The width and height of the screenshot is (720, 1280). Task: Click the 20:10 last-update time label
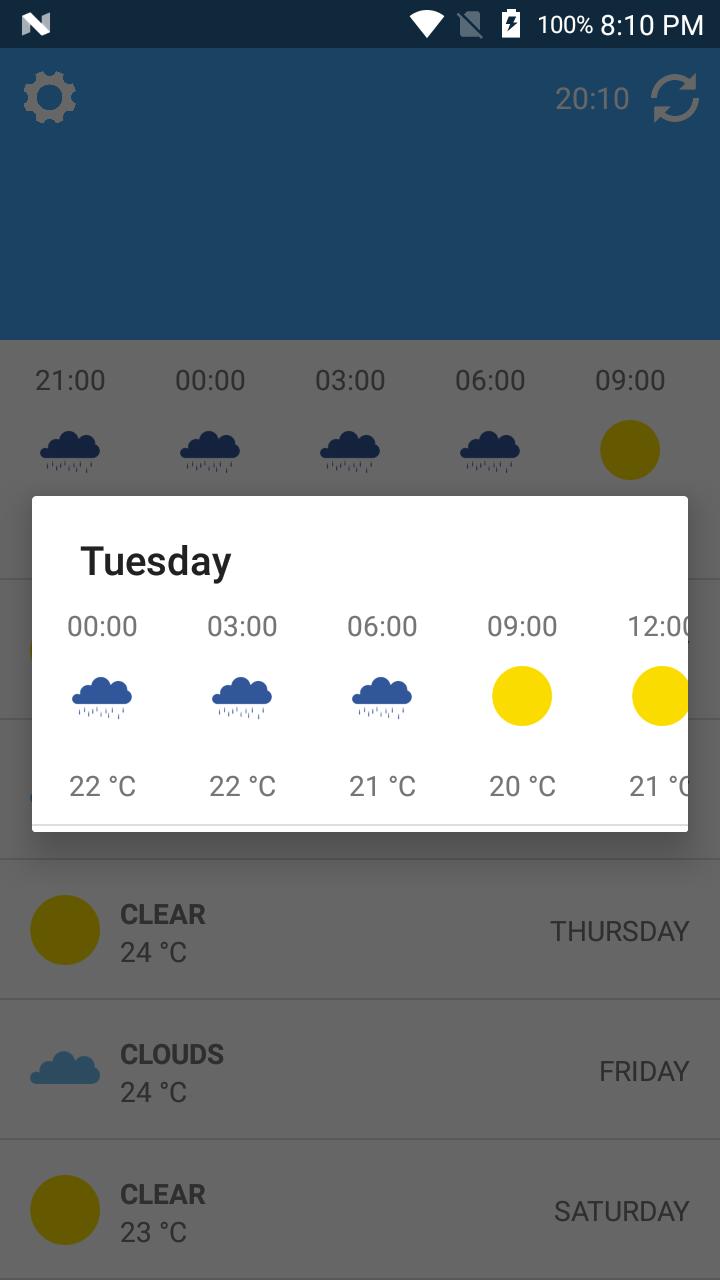(592, 98)
